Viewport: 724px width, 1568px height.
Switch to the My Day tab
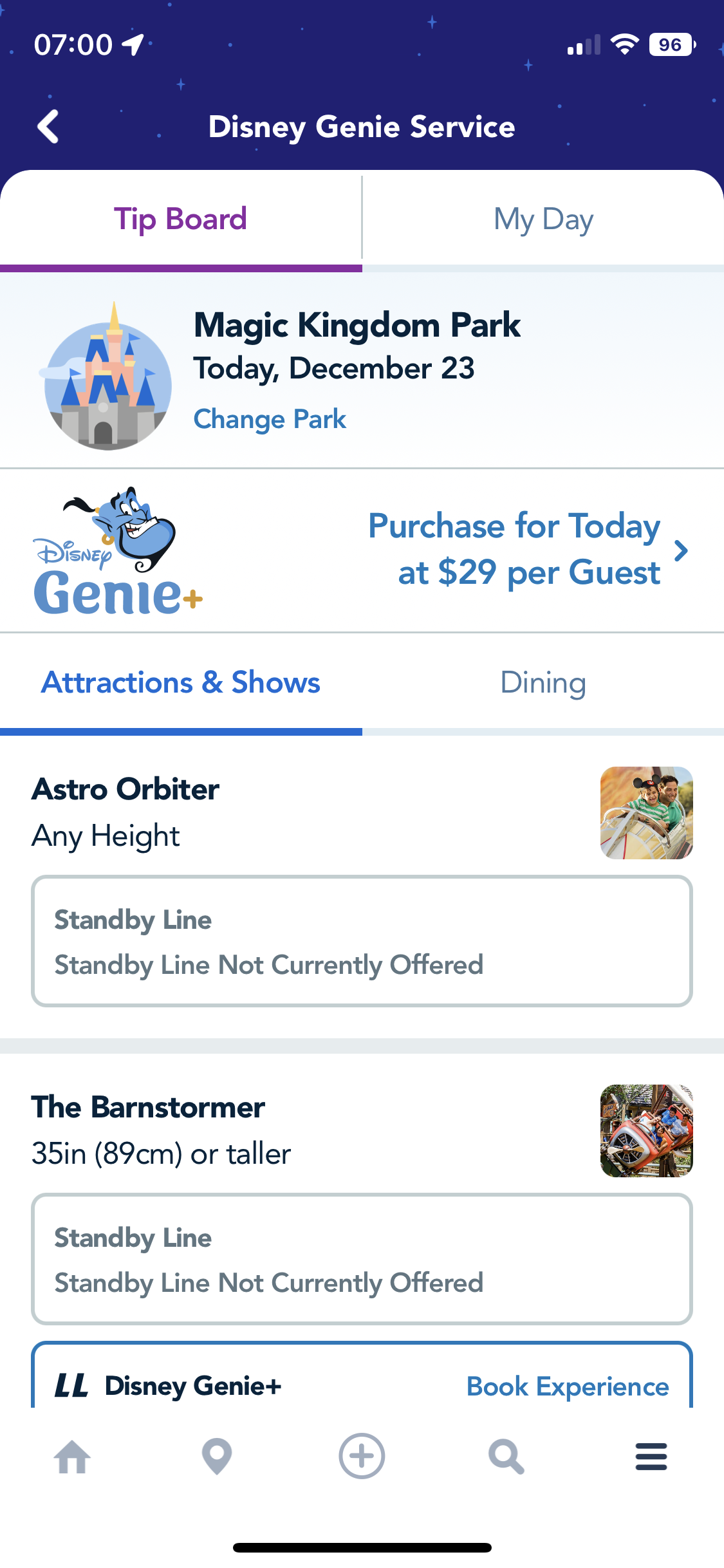(543, 219)
